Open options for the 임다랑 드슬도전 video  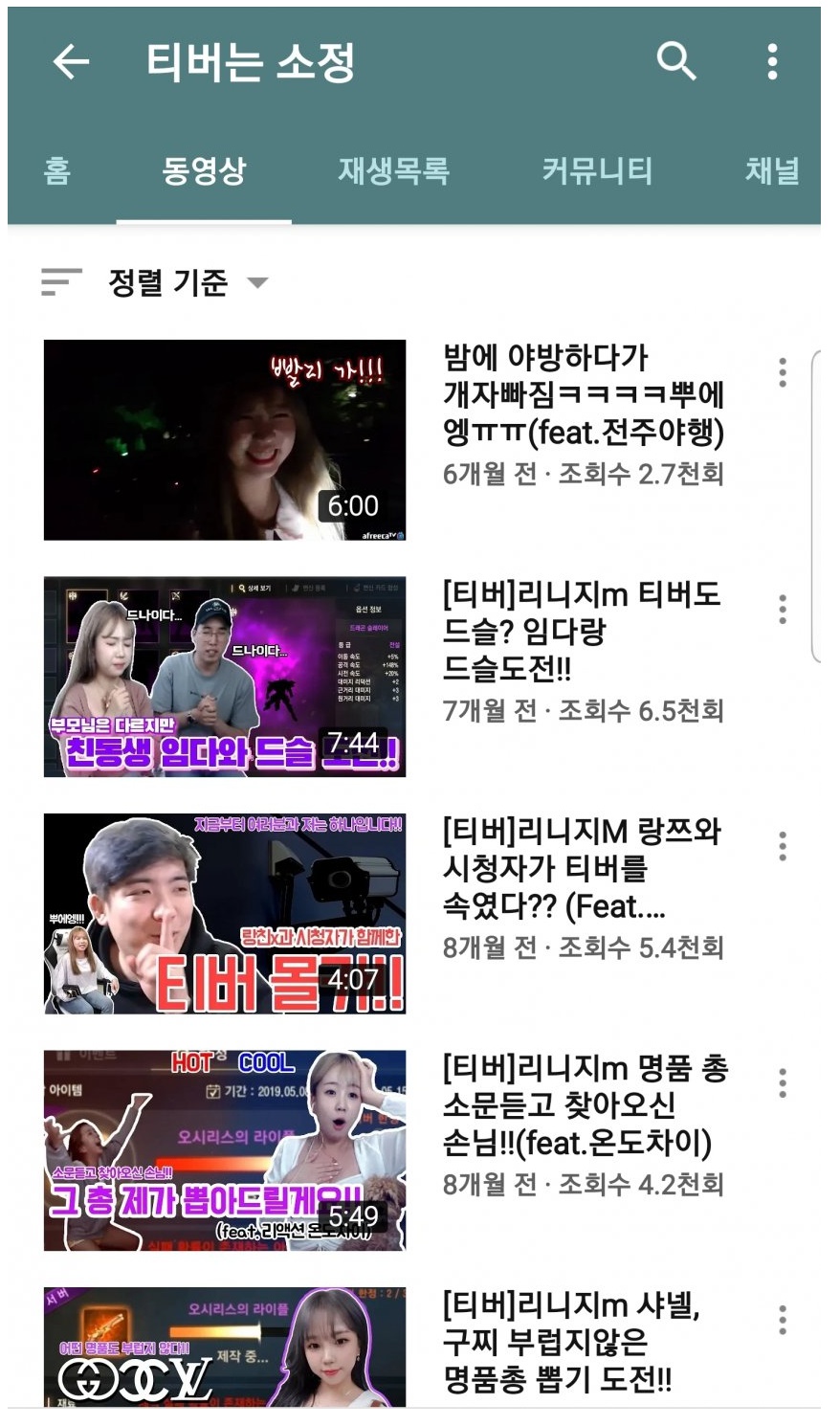click(x=783, y=610)
